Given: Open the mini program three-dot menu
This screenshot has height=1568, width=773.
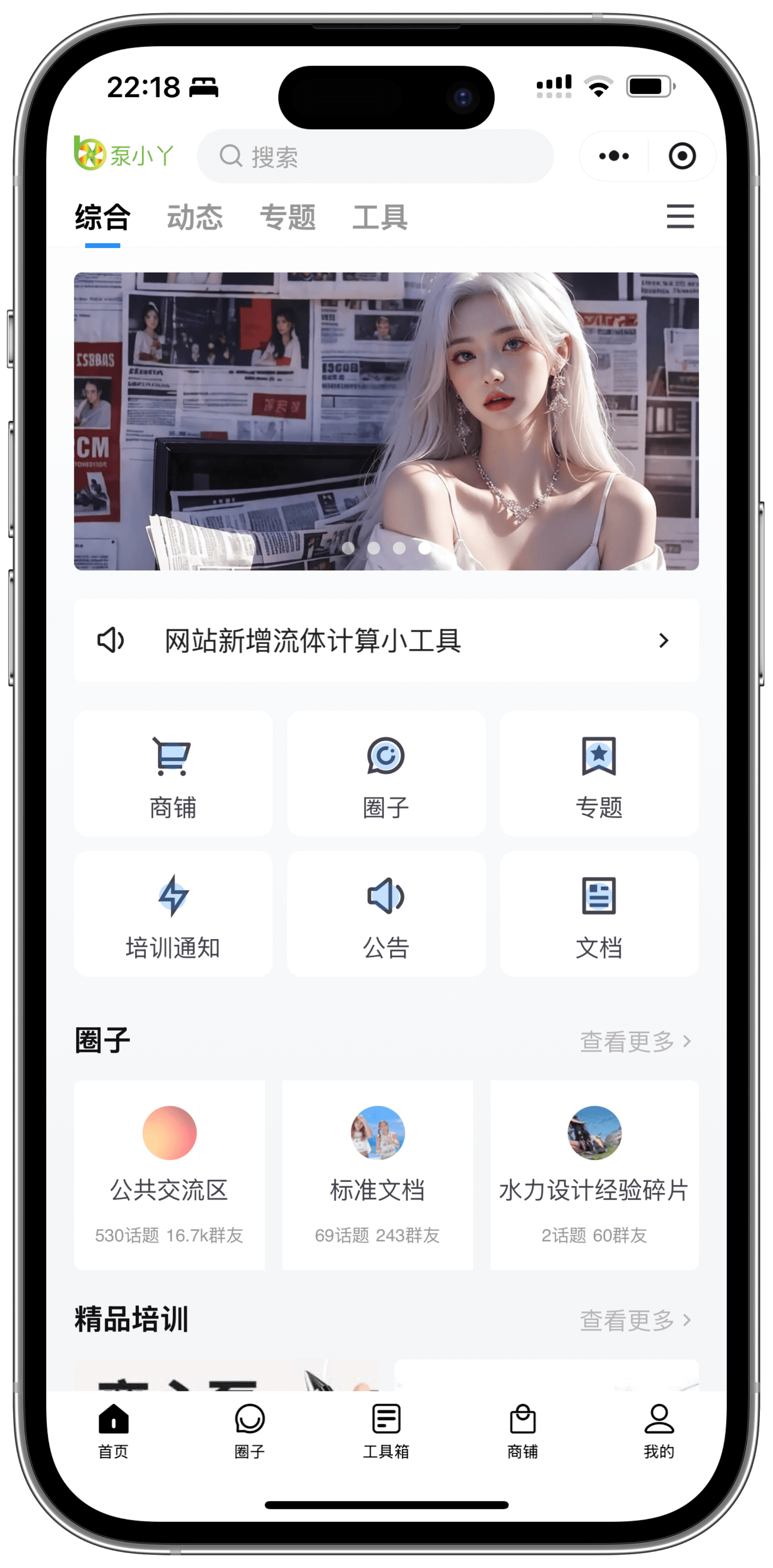Looking at the screenshot, I should [614, 157].
